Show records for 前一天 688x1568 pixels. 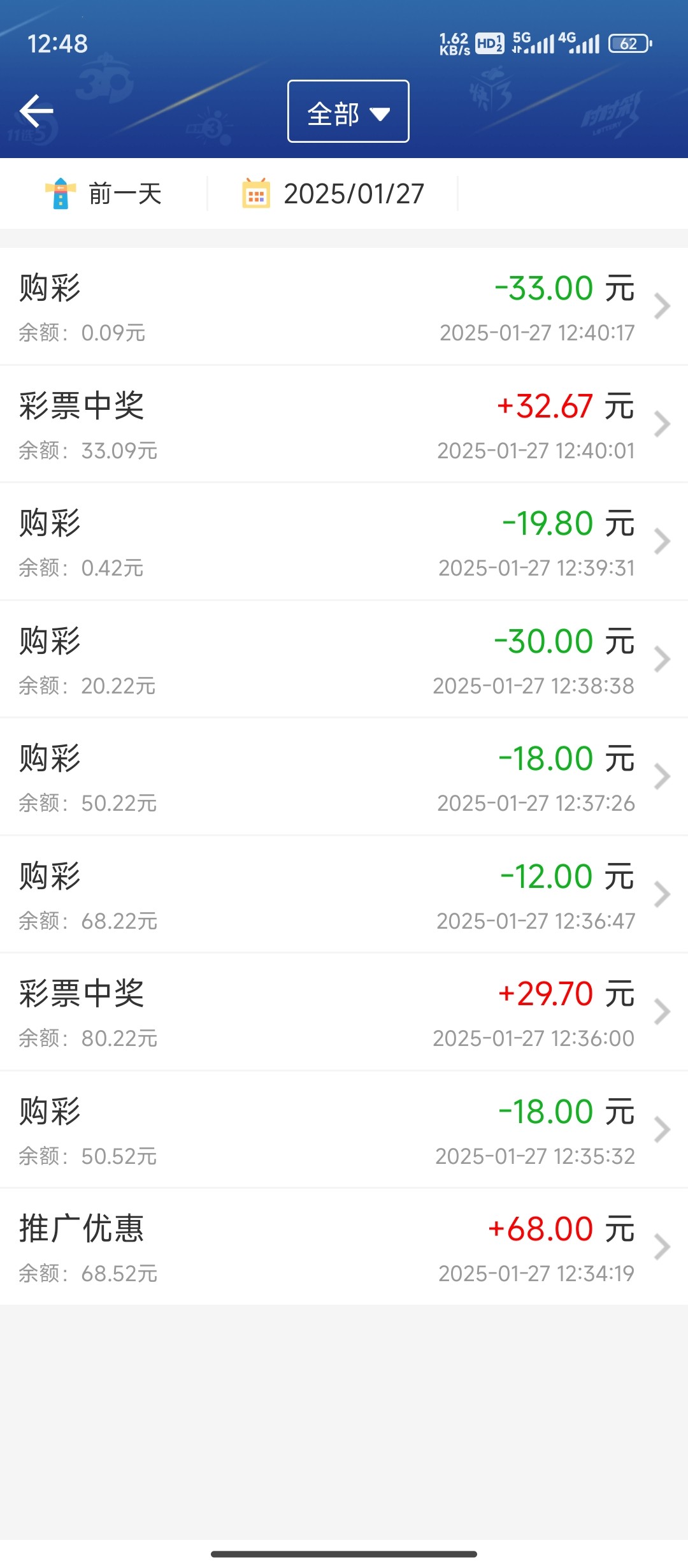click(x=104, y=194)
